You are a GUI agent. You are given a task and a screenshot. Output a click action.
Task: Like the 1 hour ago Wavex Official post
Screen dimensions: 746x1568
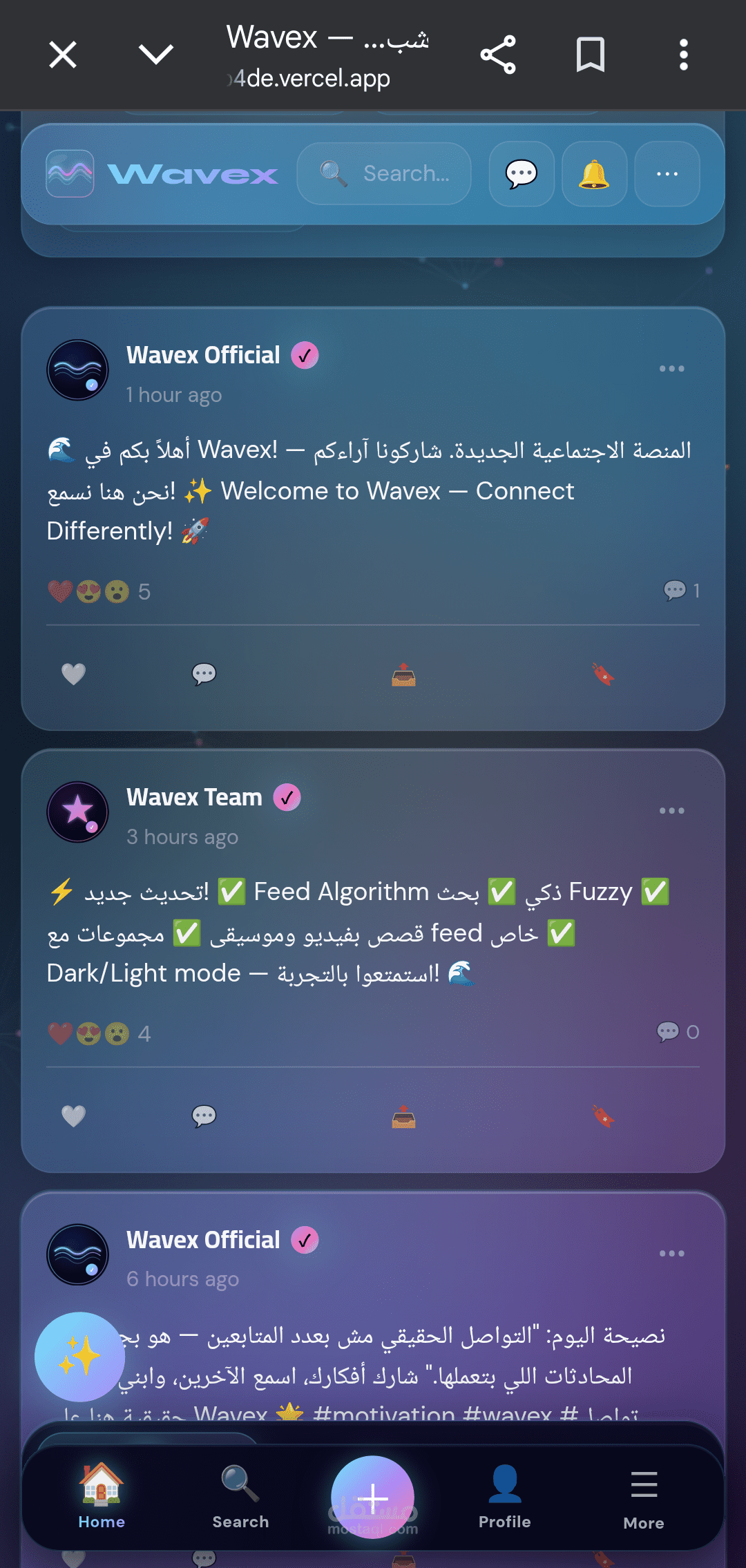(x=74, y=673)
